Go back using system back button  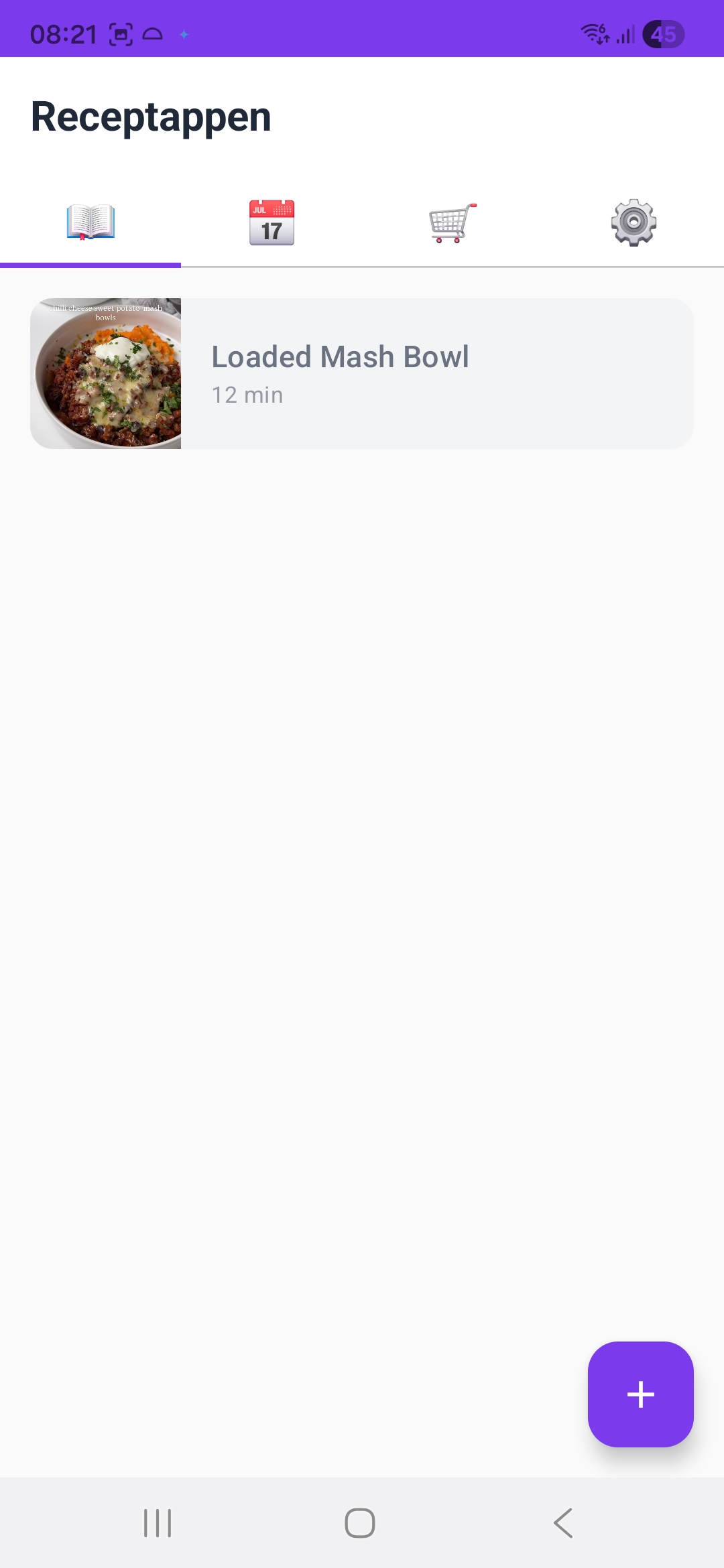coord(563,1523)
